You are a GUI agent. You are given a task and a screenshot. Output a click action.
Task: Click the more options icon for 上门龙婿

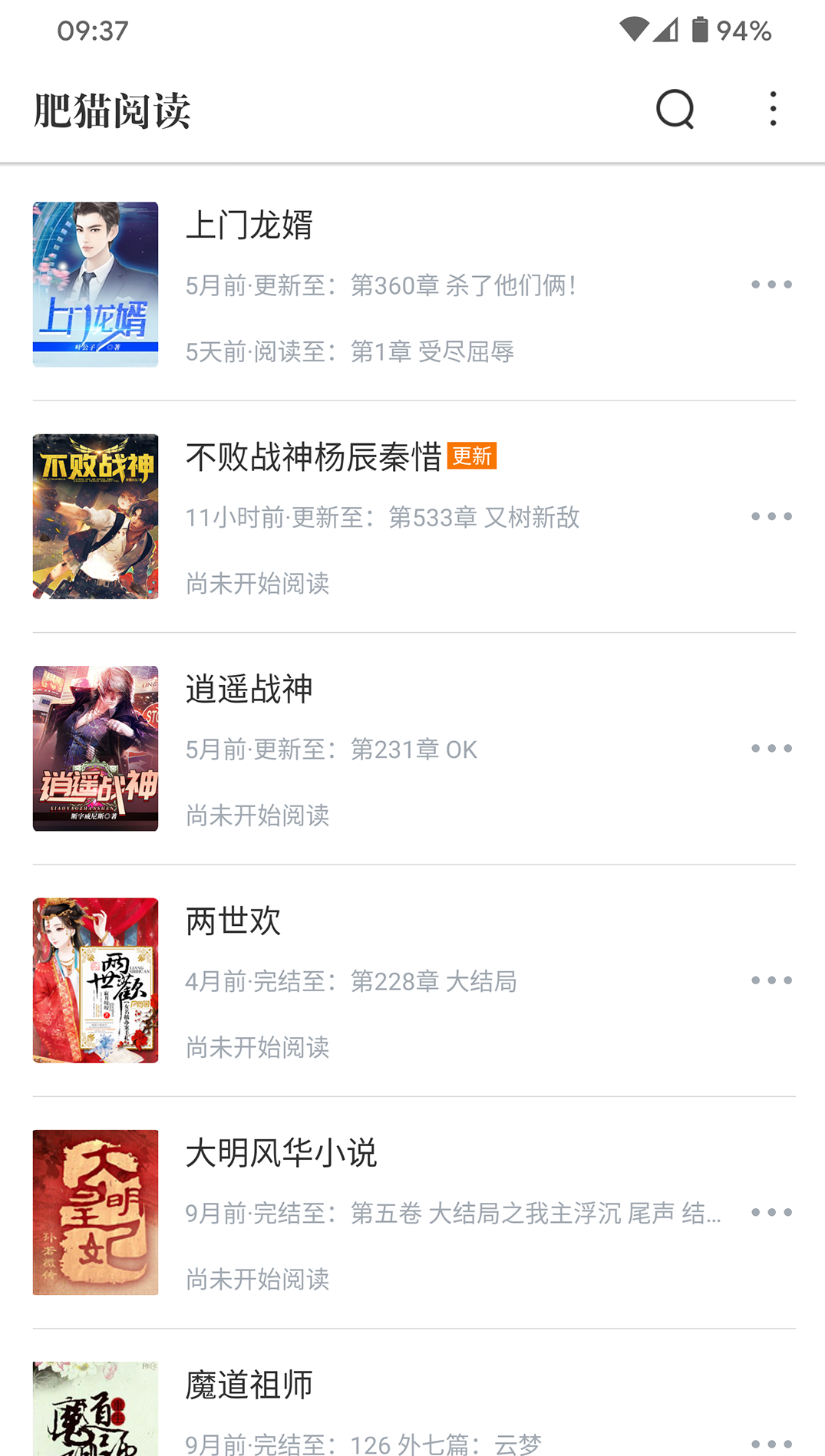pyautogui.click(x=772, y=284)
